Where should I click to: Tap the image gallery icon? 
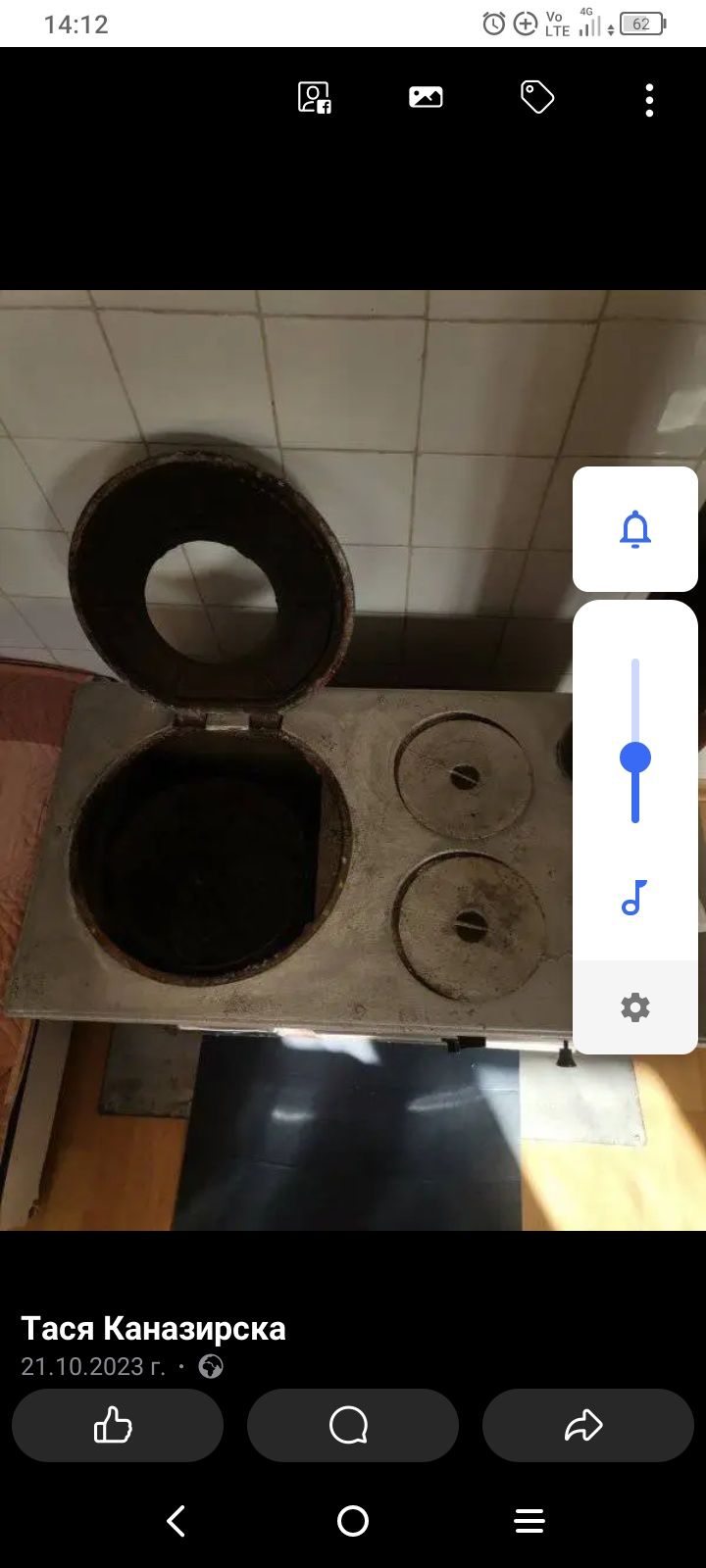click(426, 97)
